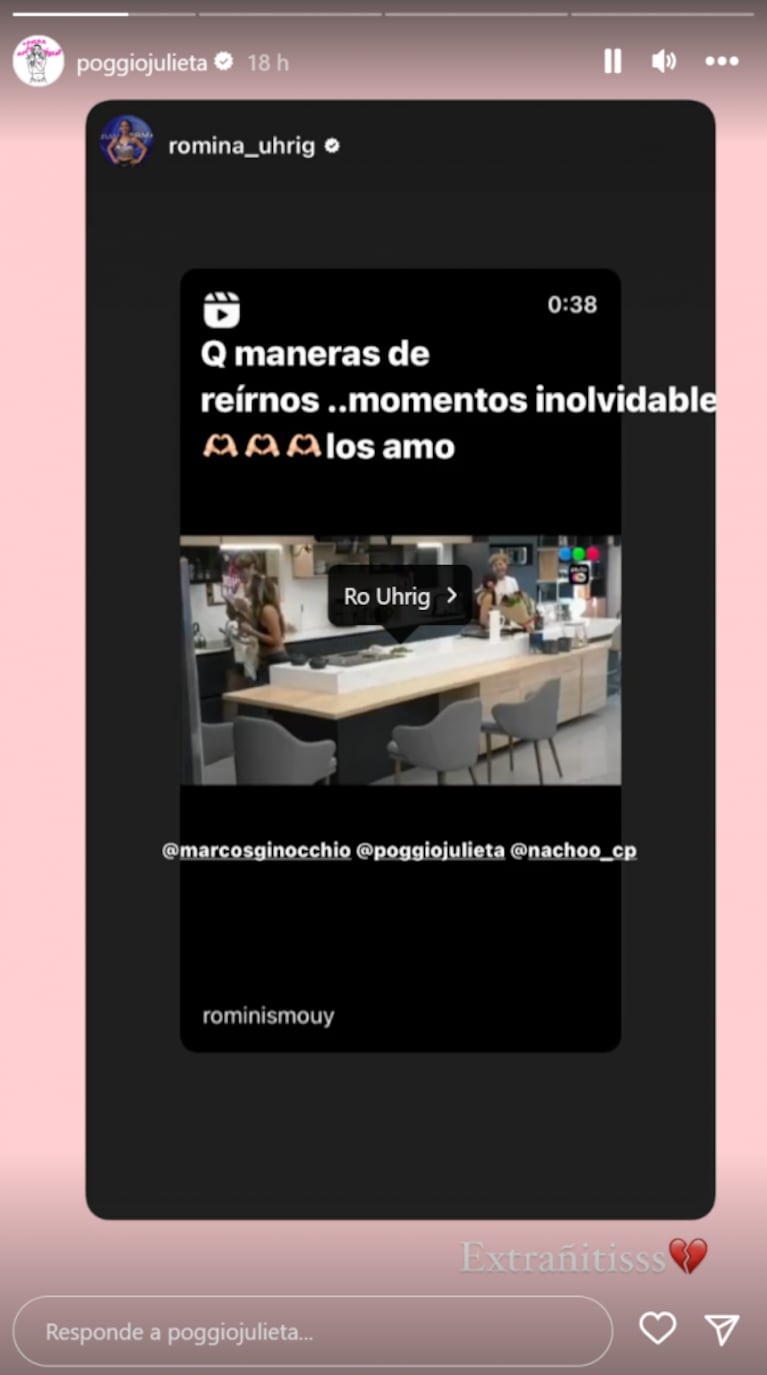The width and height of the screenshot is (767, 1375).
Task: Open the three-dot options menu
Action: [721, 62]
